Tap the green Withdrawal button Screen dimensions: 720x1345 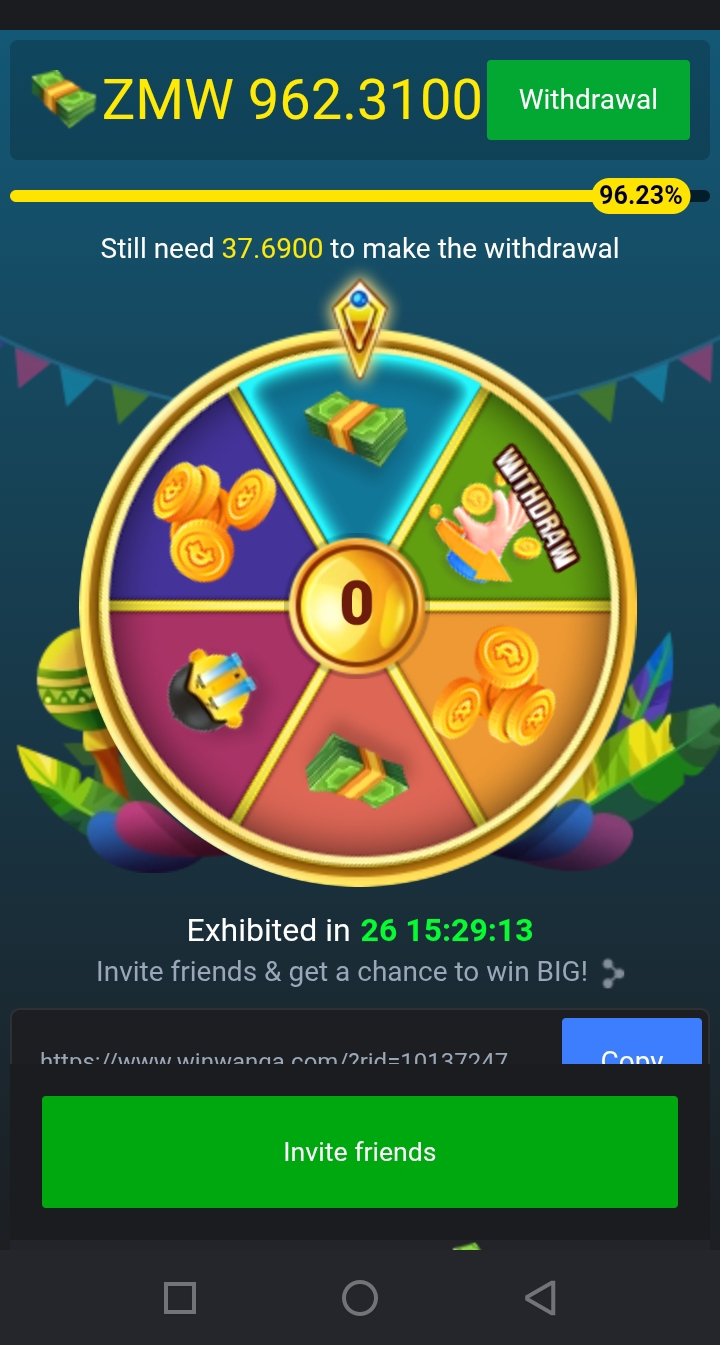588,100
